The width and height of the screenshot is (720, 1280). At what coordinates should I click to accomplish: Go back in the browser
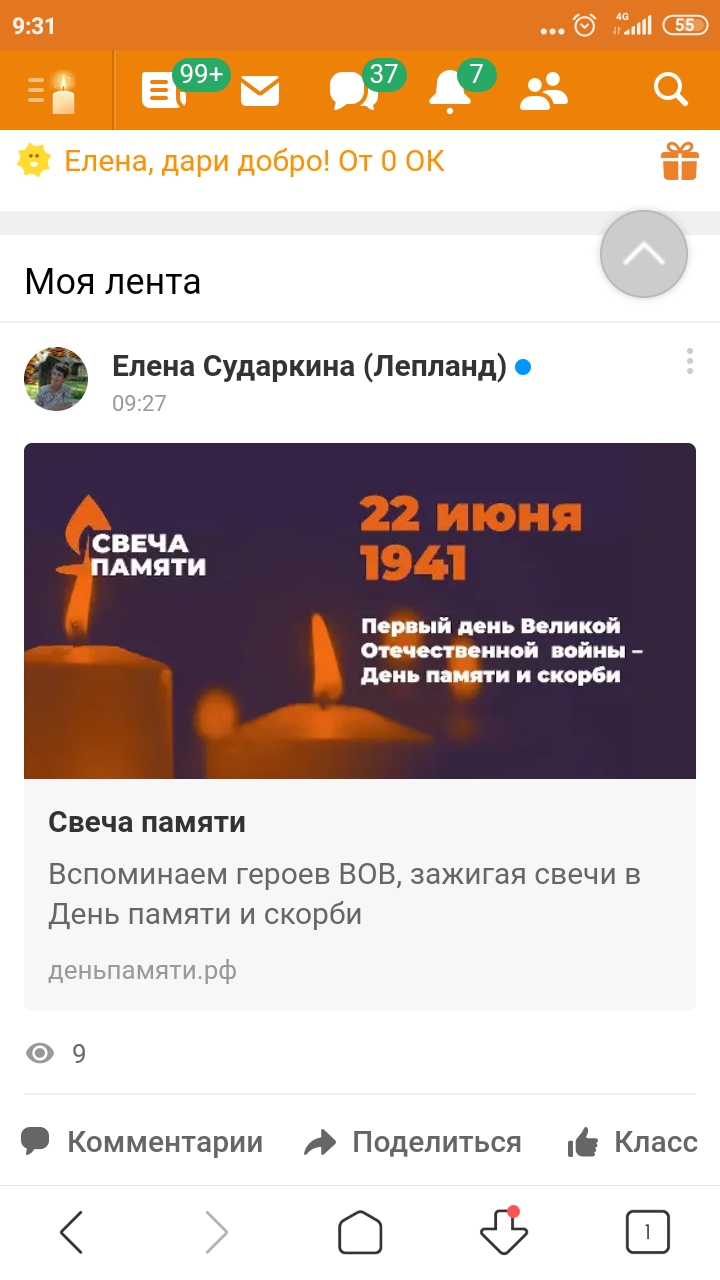(x=72, y=1232)
